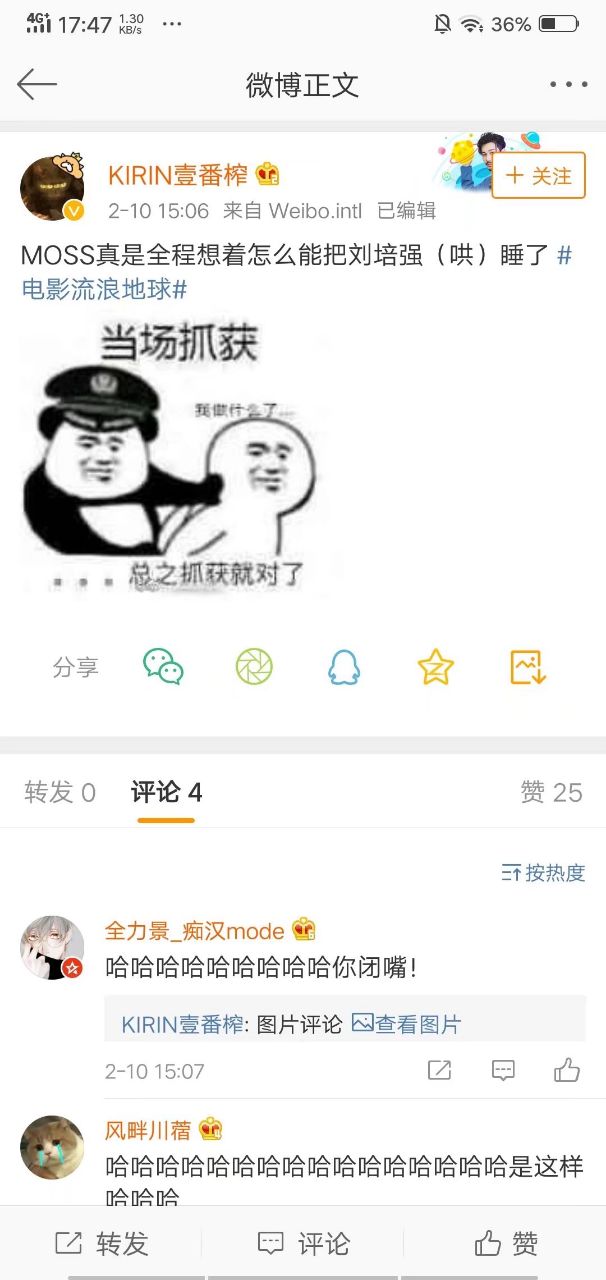Share the post to WeChat Moments
The width and height of the screenshot is (606, 1280).
254,667
